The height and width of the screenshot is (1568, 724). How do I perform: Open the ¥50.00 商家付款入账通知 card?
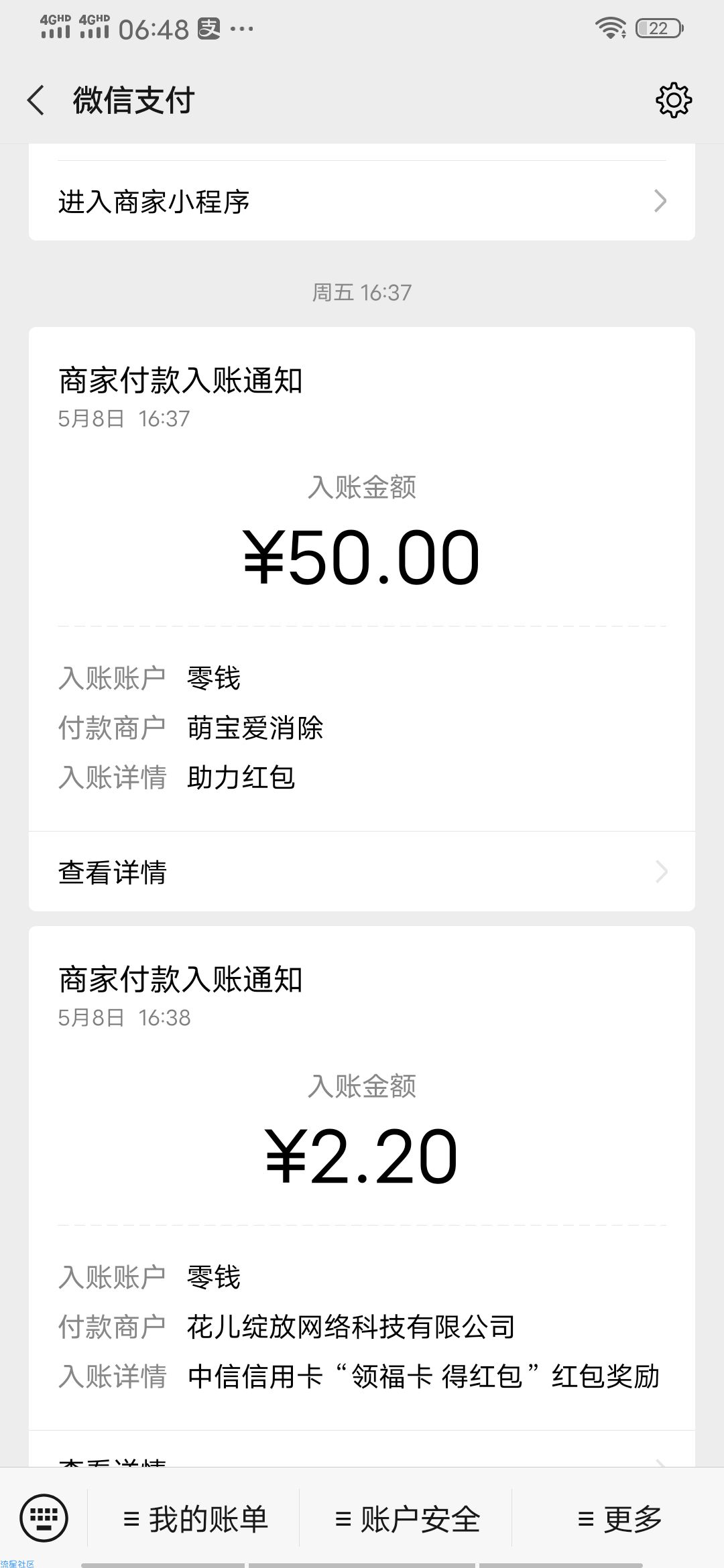[x=362, y=579]
